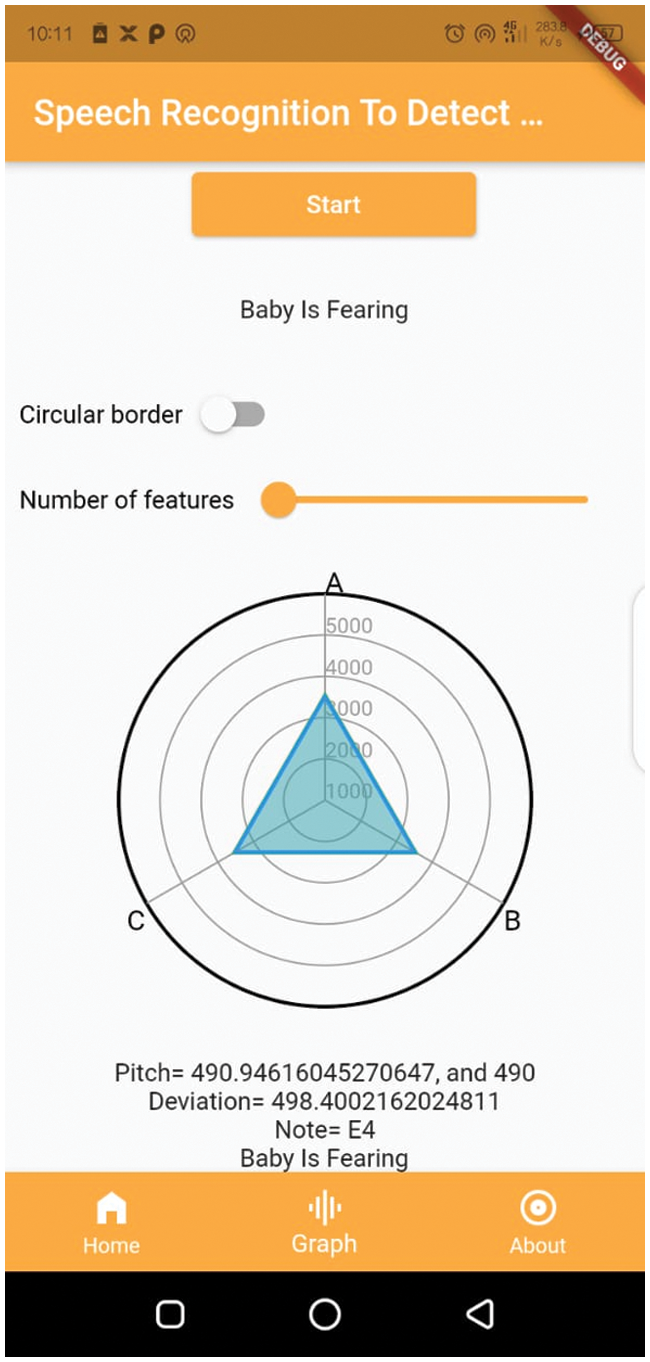Tap the Start button
650x1362 pixels.
tap(333, 205)
